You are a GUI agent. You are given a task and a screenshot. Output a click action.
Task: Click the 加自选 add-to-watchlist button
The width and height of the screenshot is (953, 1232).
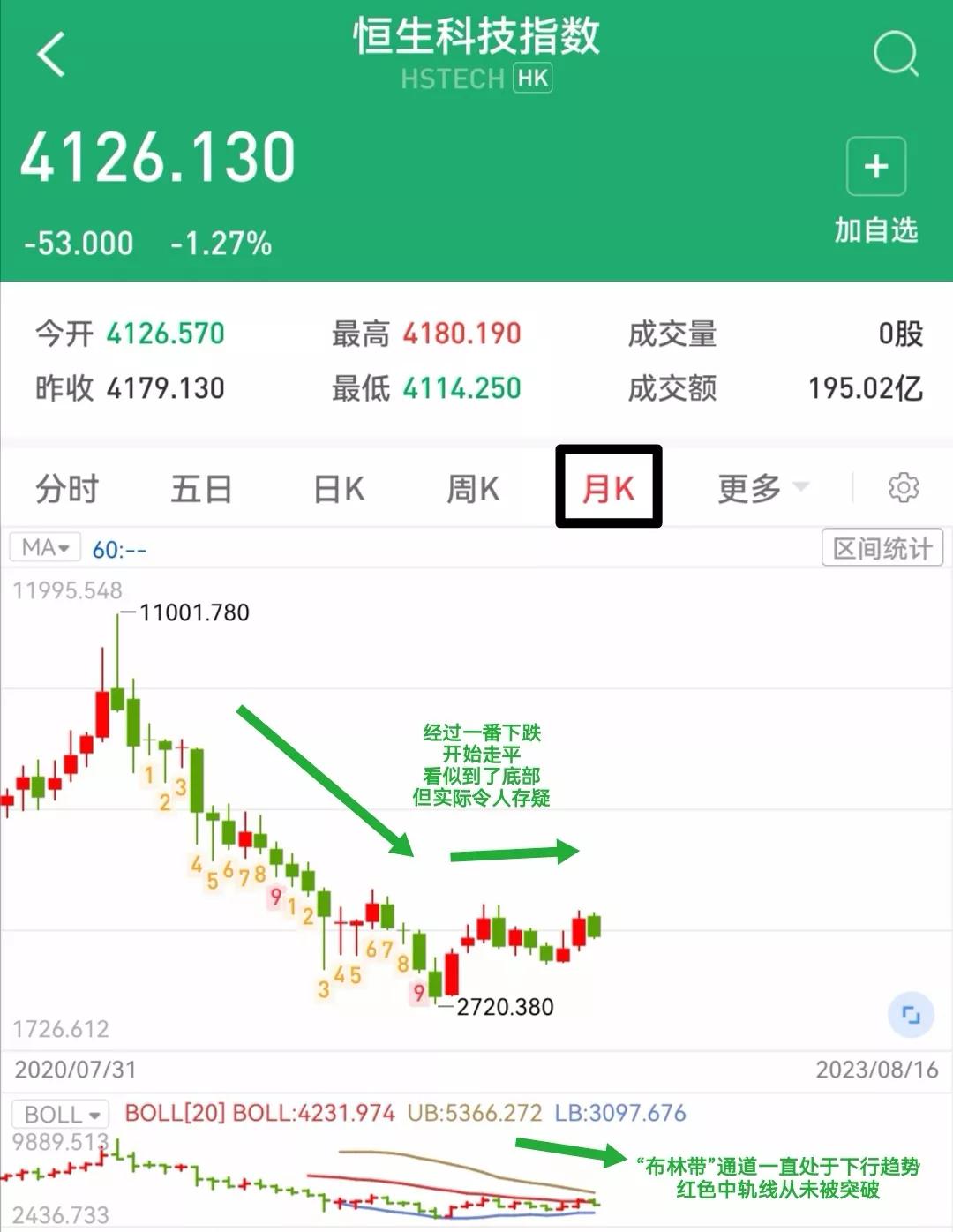coord(874,232)
